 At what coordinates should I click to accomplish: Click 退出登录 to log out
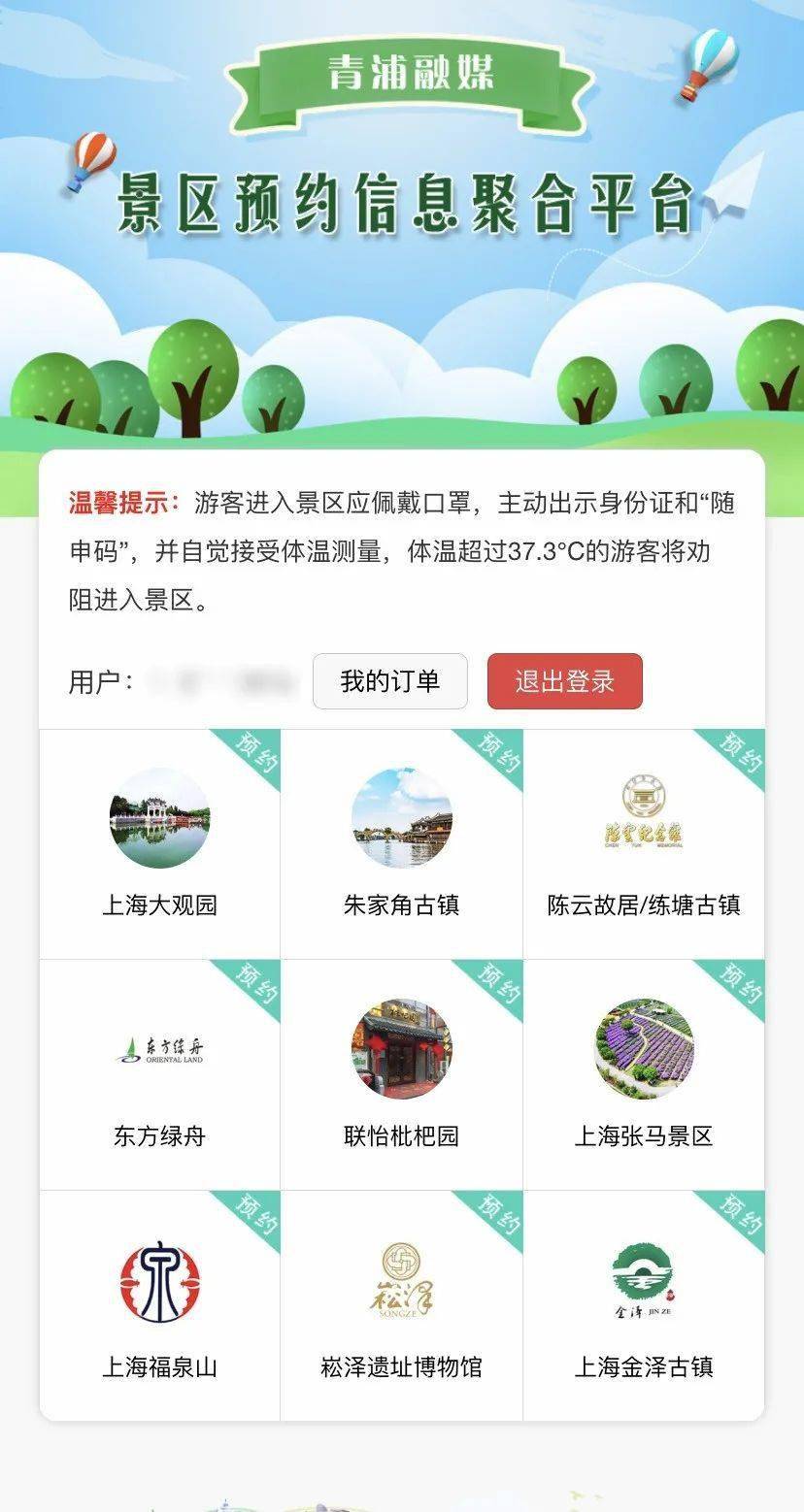[x=564, y=681]
